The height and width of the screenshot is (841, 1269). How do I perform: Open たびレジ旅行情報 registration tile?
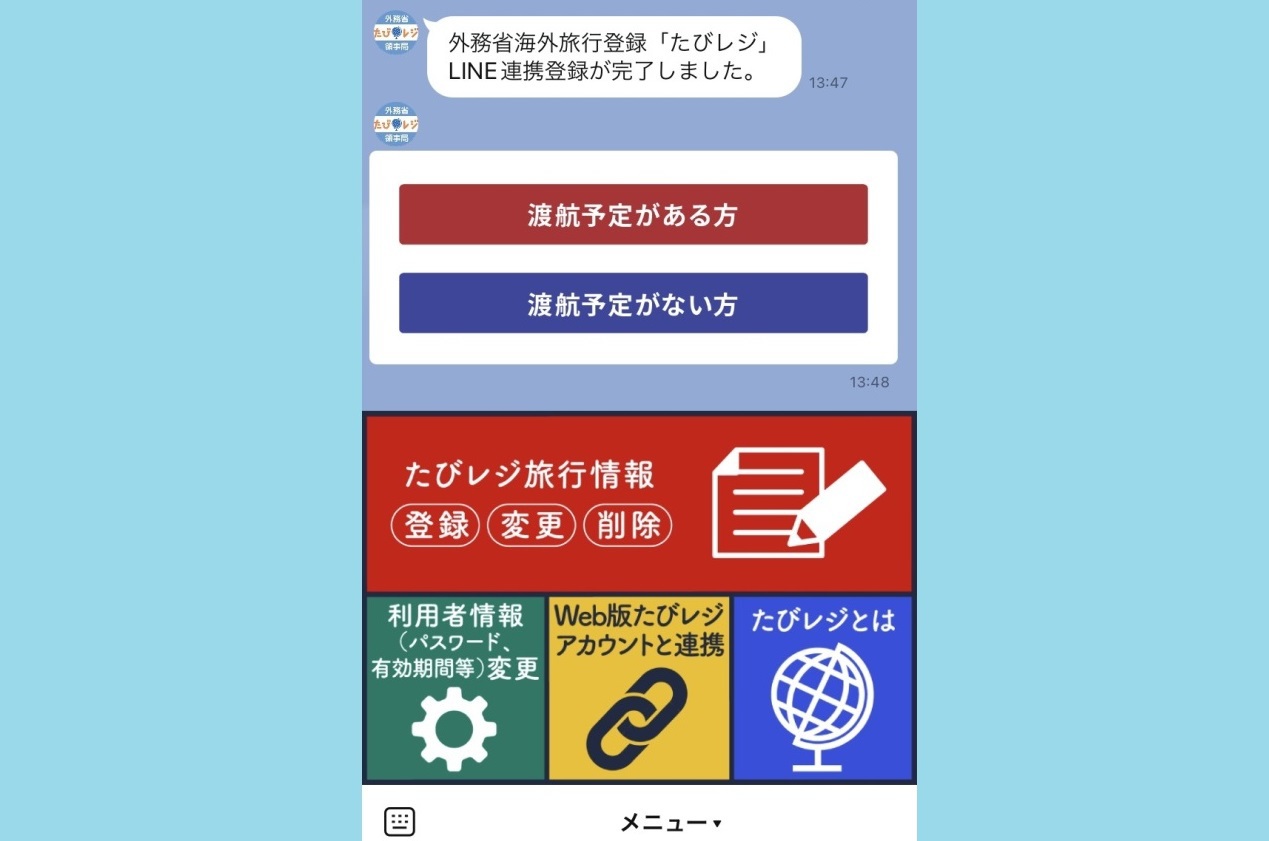pos(639,503)
